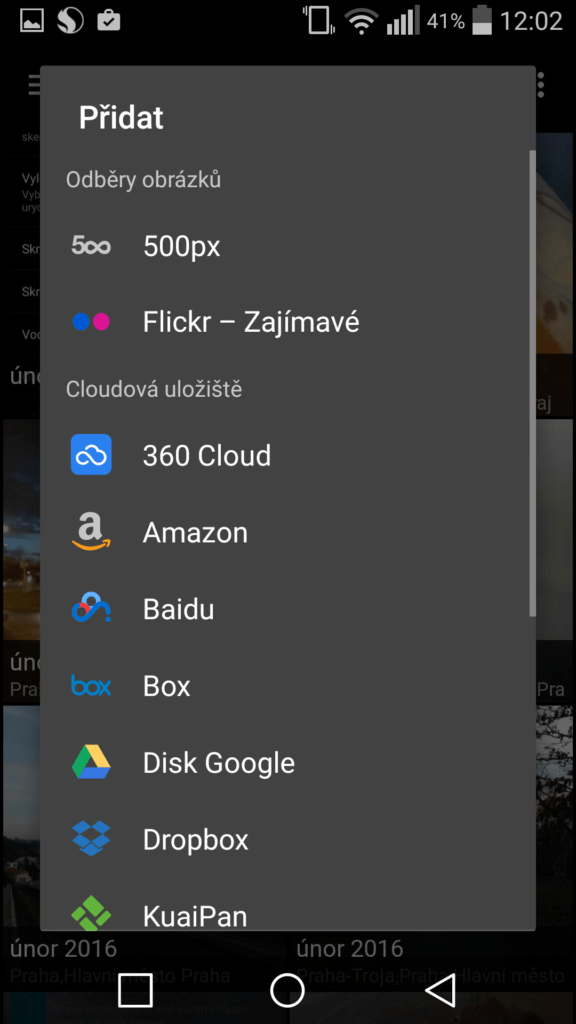
Task: Pick Amazon cloud storage
Action: 287,532
